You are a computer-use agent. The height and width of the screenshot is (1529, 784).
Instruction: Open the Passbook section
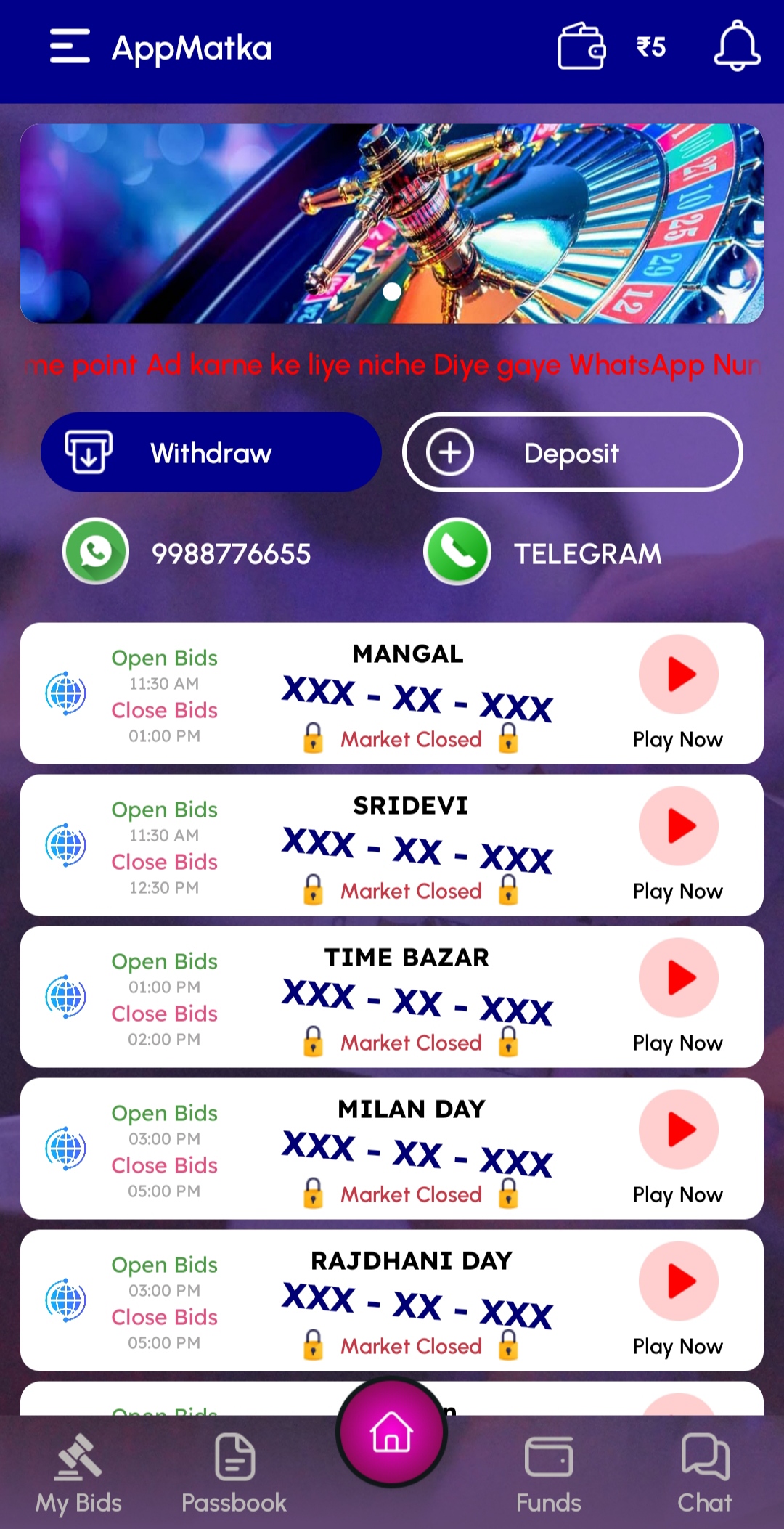pyautogui.click(x=234, y=1474)
